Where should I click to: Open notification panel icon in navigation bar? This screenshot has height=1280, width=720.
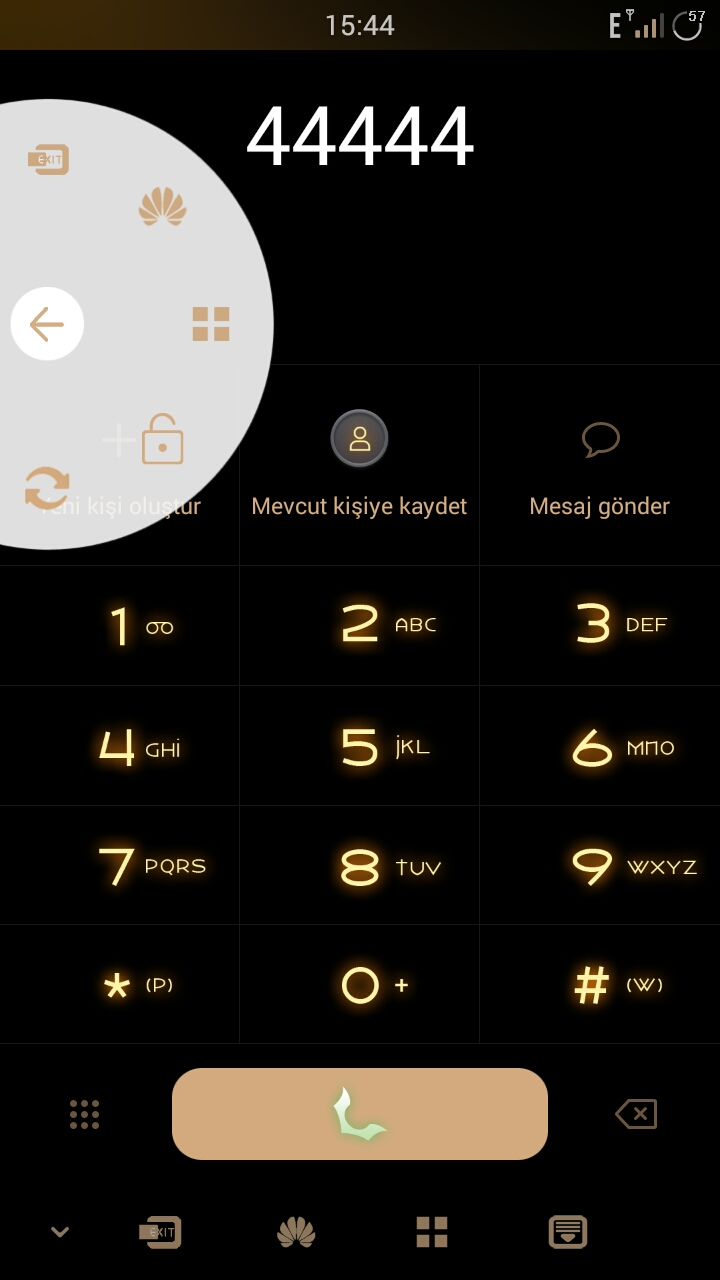click(567, 1232)
